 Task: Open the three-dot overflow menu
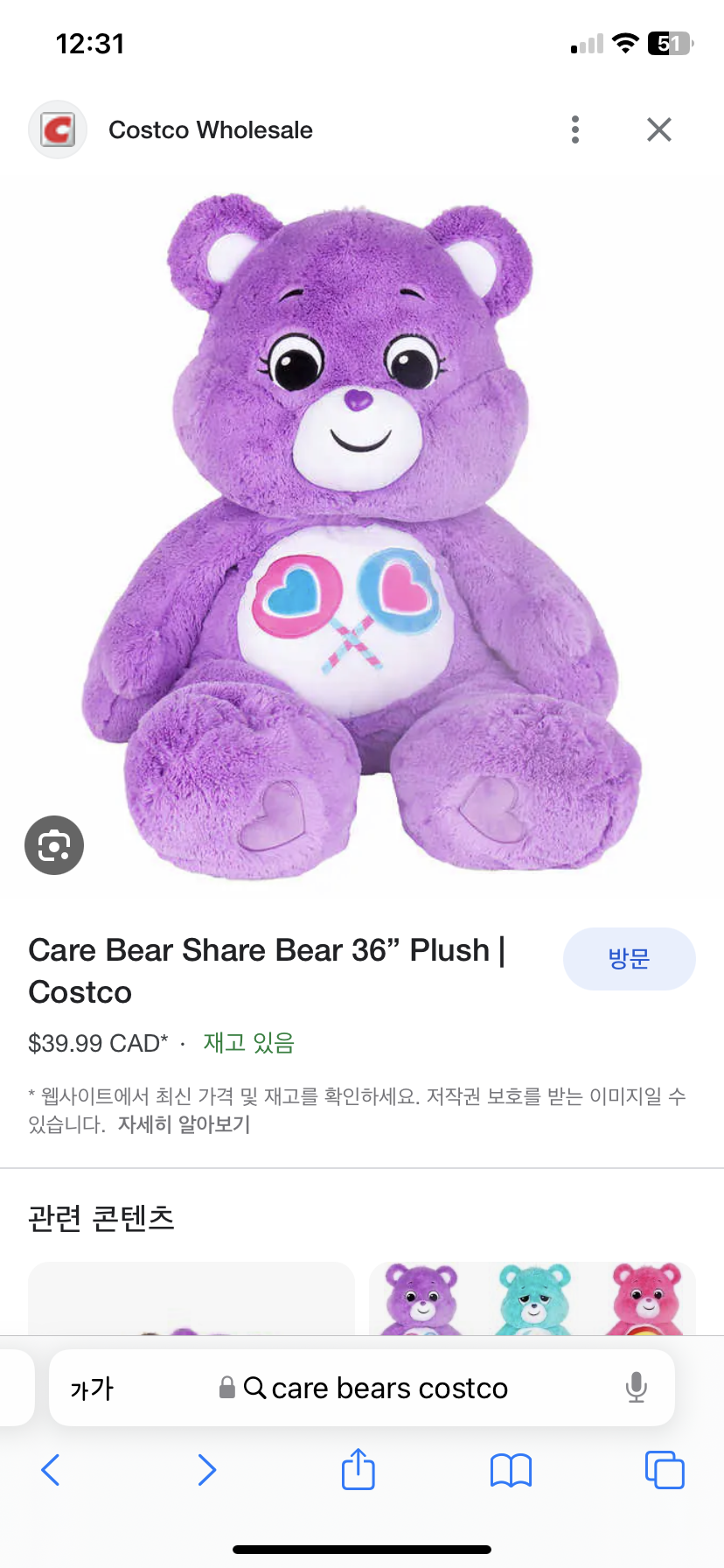click(x=574, y=129)
